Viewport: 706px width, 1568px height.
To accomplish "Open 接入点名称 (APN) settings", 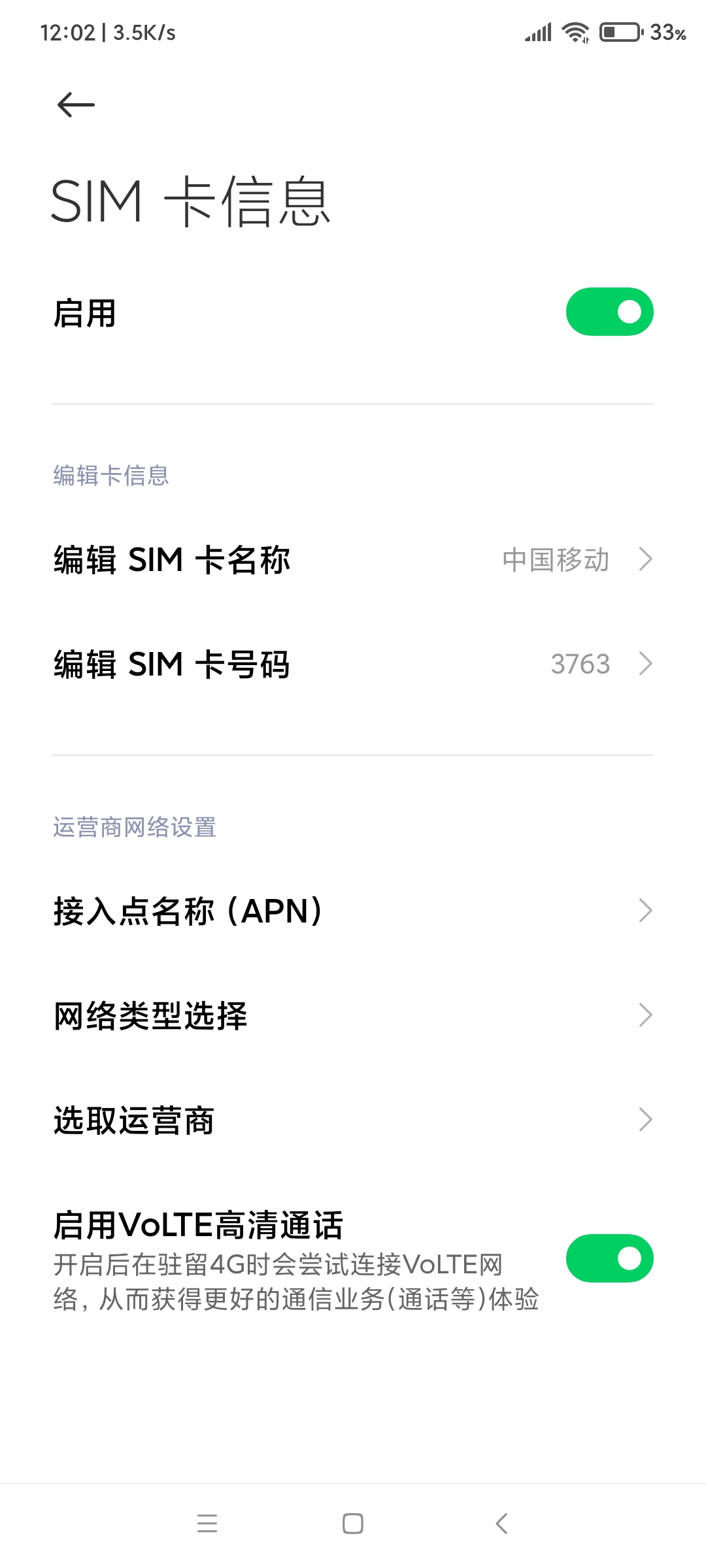I will tap(353, 911).
